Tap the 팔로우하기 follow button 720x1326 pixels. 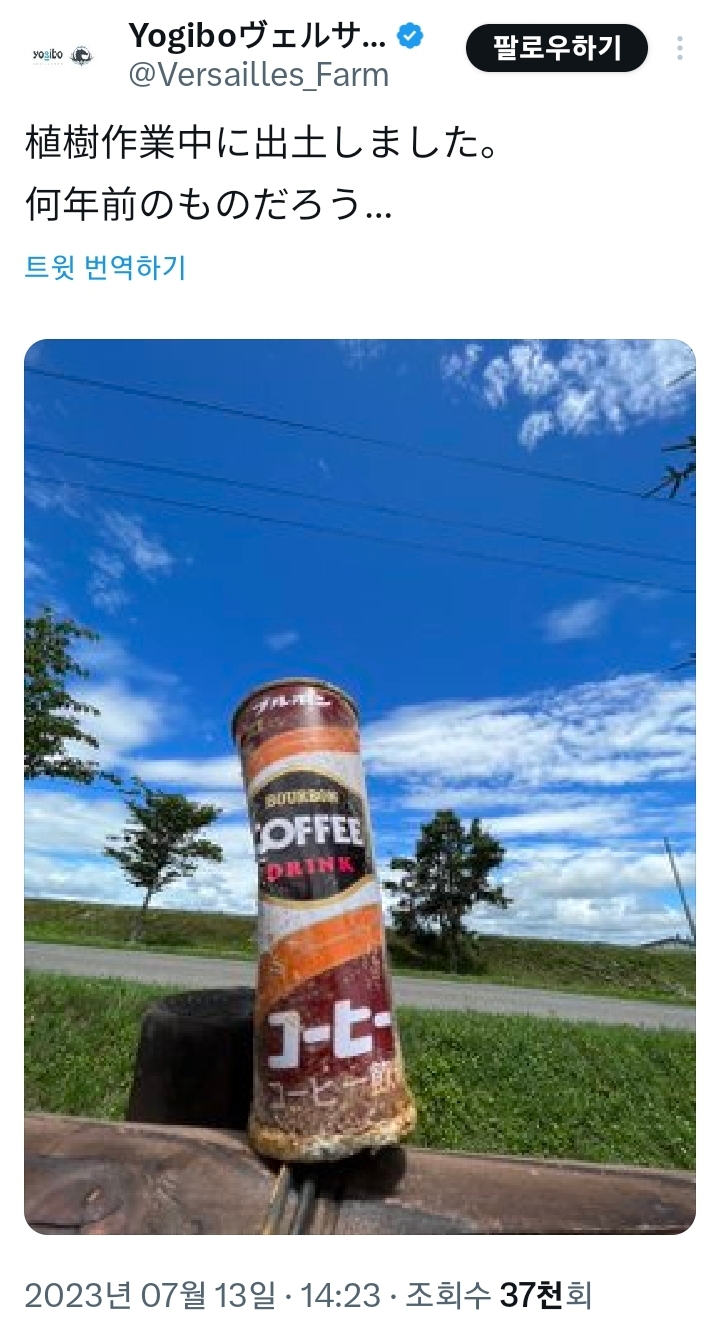pos(557,47)
